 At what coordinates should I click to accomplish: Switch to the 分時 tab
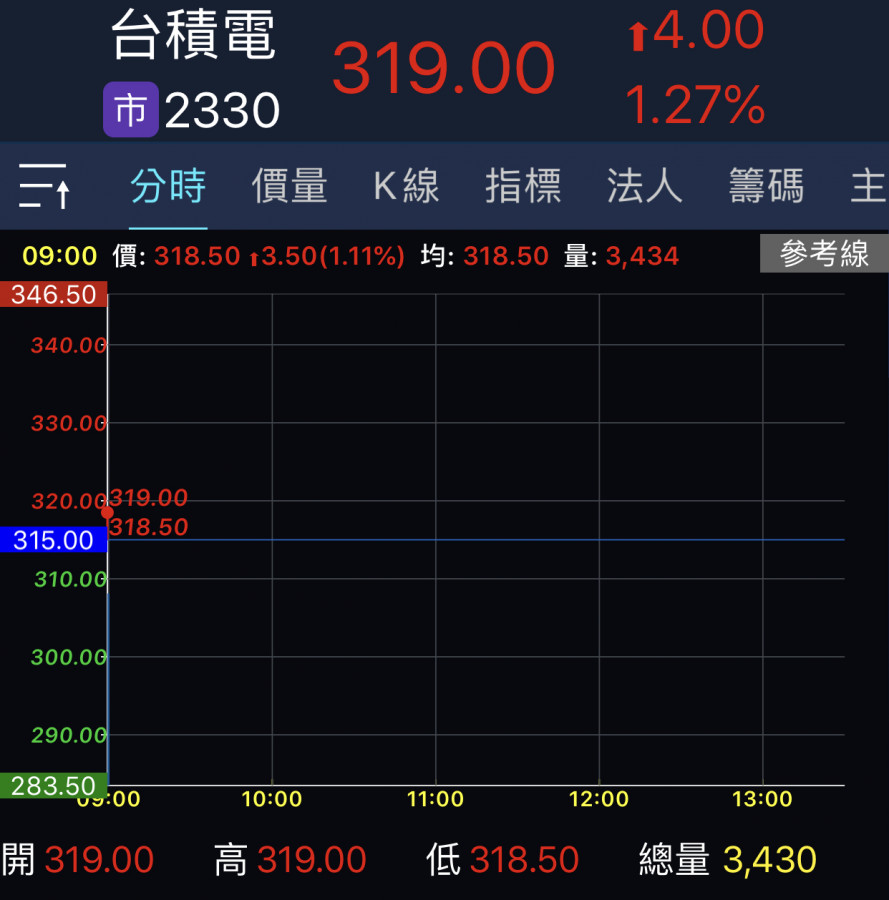168,186
